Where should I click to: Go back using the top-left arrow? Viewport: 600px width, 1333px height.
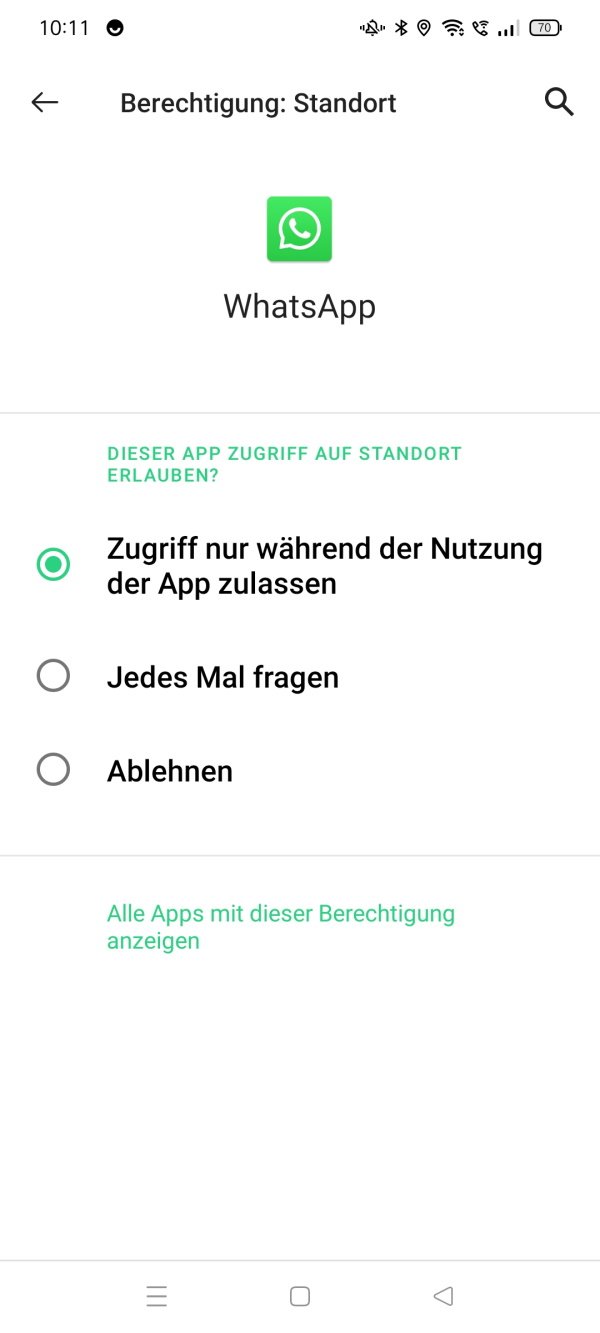45,102
